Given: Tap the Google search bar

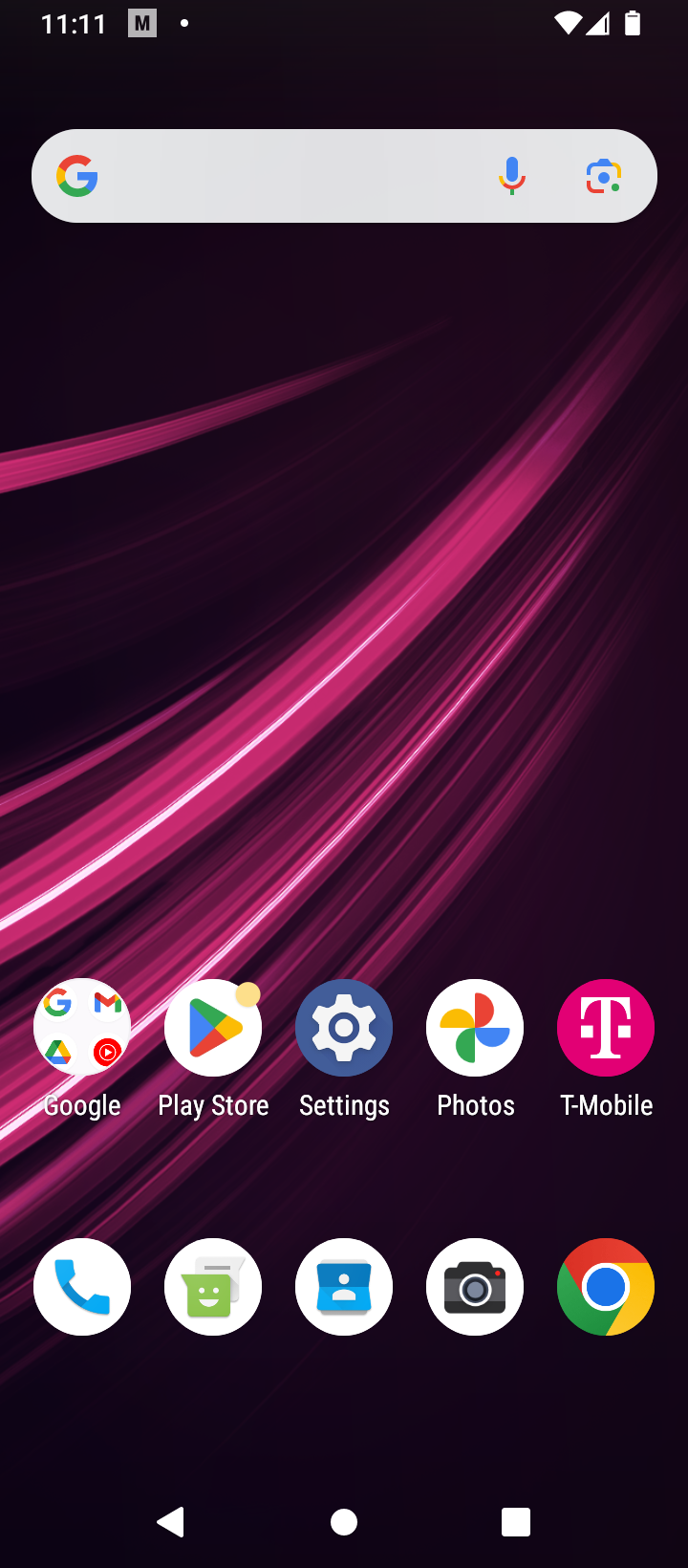Looking at the screenshot, I should [287, 177].
